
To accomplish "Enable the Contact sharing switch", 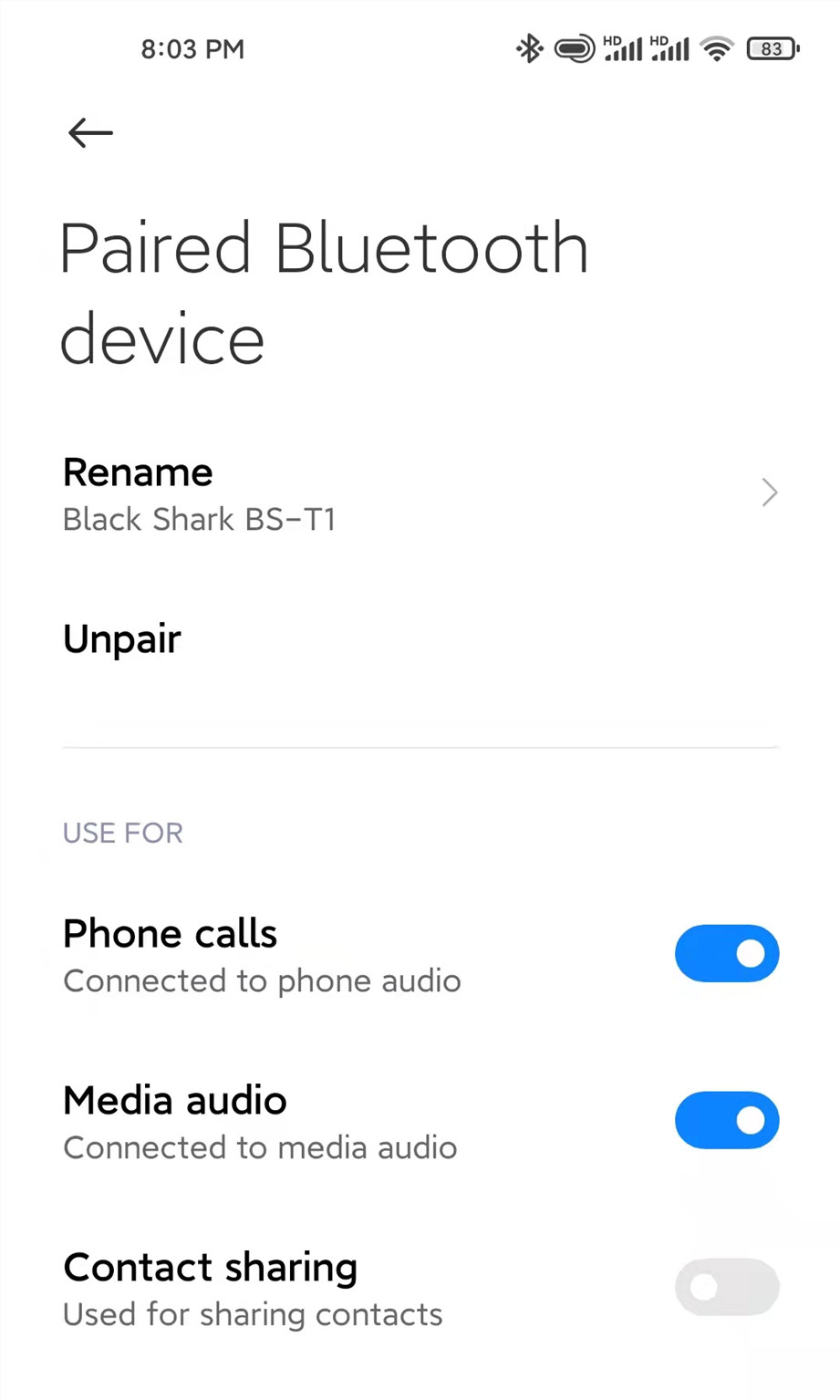I will coord(727,1287).
